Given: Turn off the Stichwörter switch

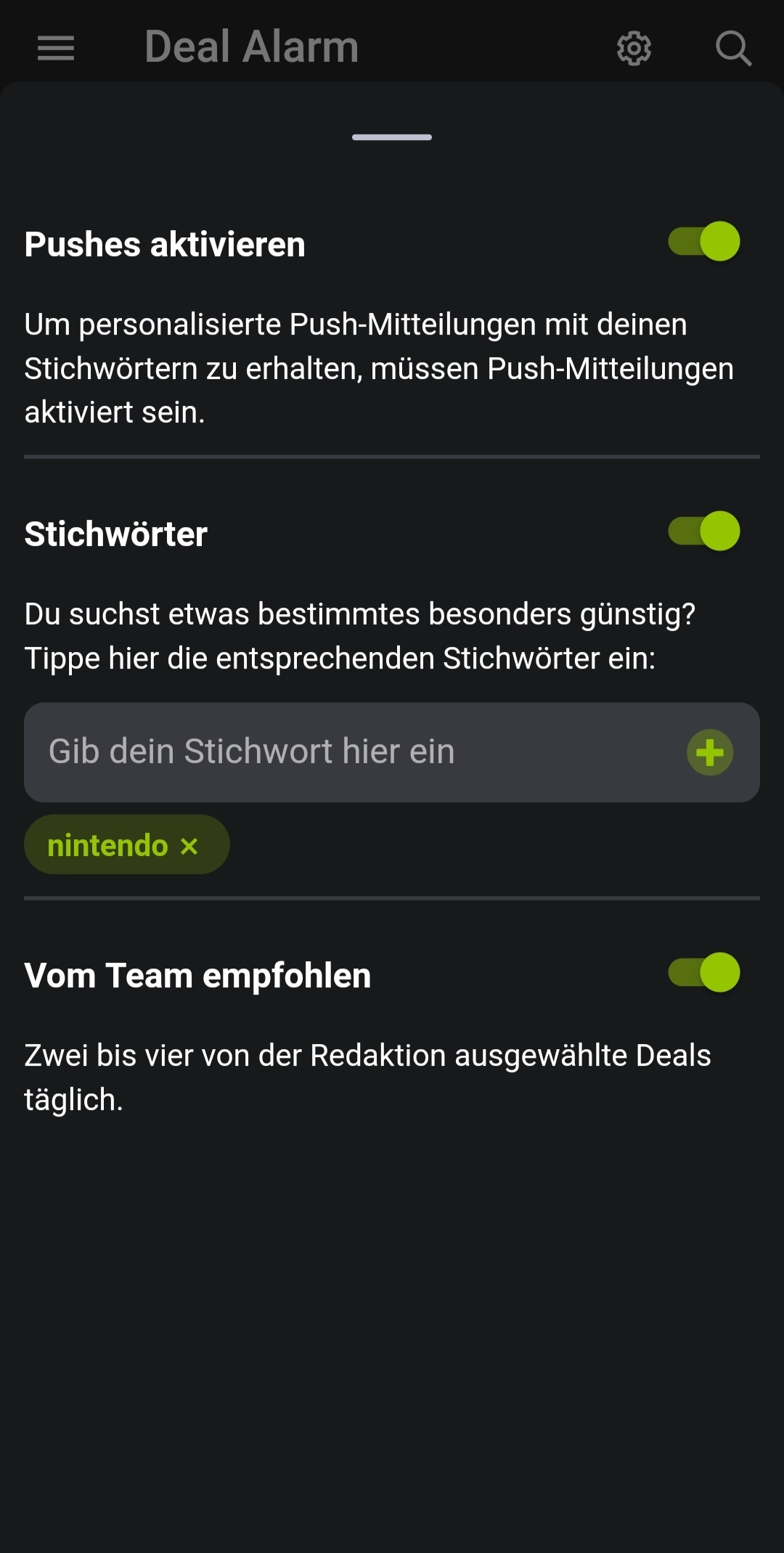Looking at the screenshot, I should [703, 531].
